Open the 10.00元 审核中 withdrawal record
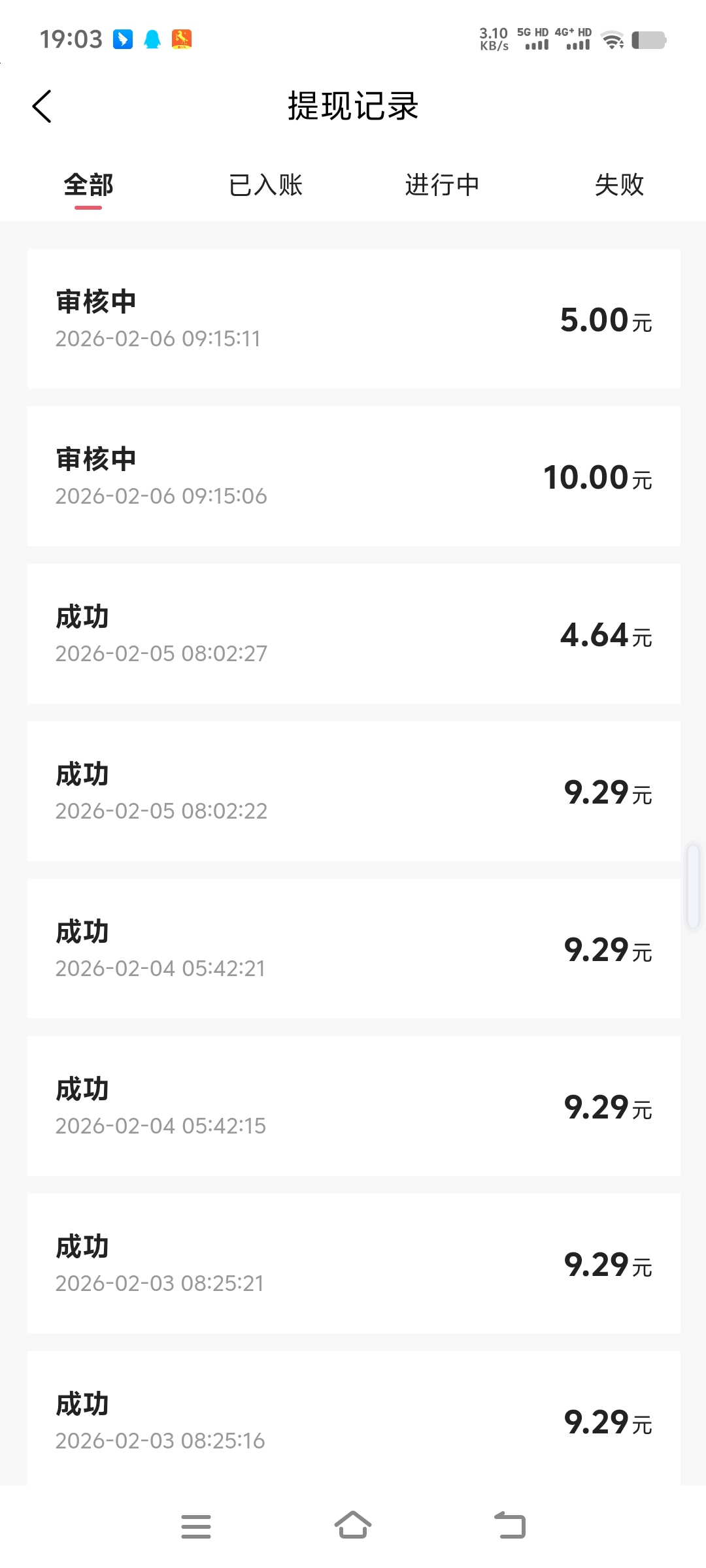 [x=353, y=476]
